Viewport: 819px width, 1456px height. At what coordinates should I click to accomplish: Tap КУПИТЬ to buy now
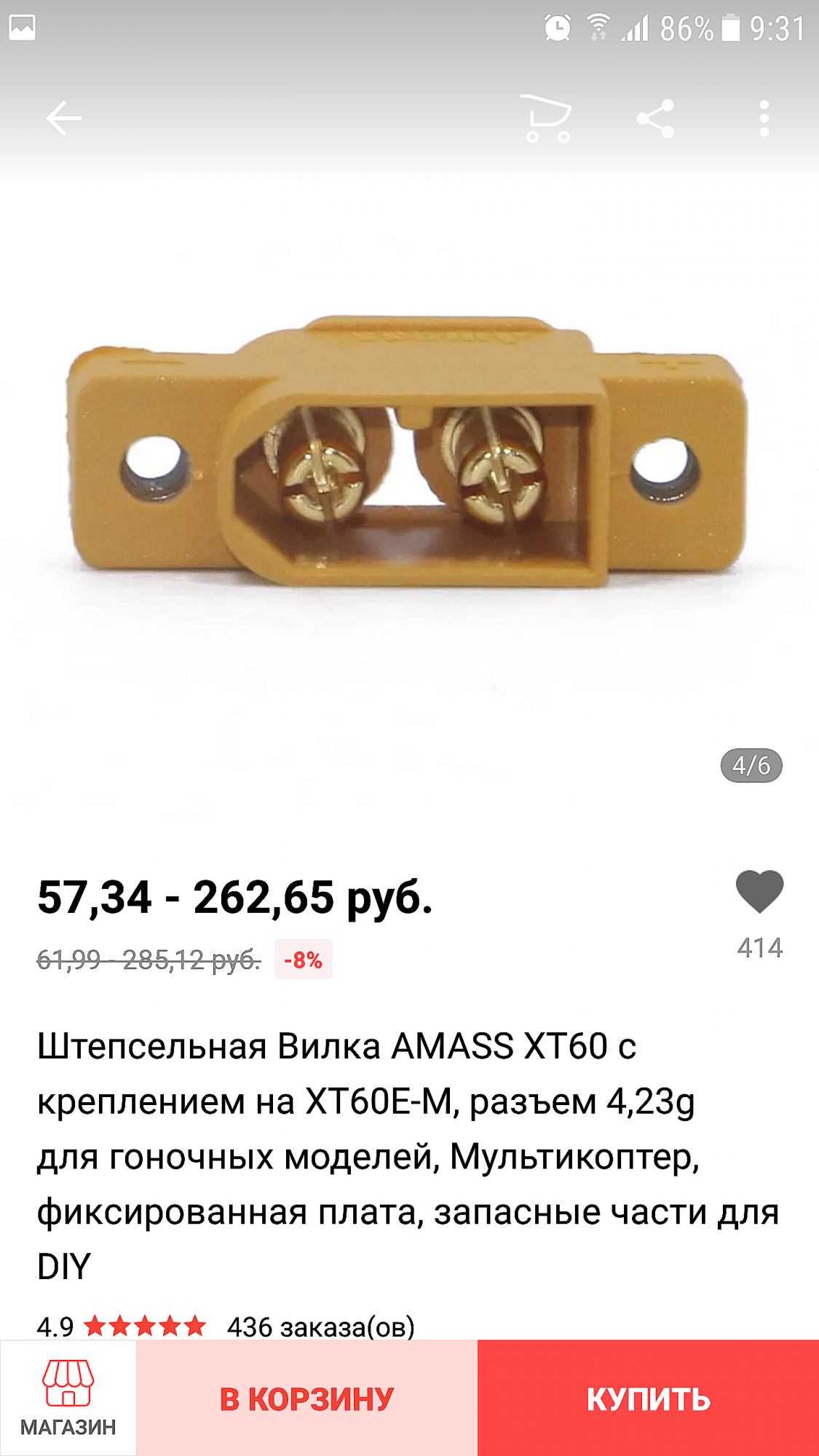648,1398
